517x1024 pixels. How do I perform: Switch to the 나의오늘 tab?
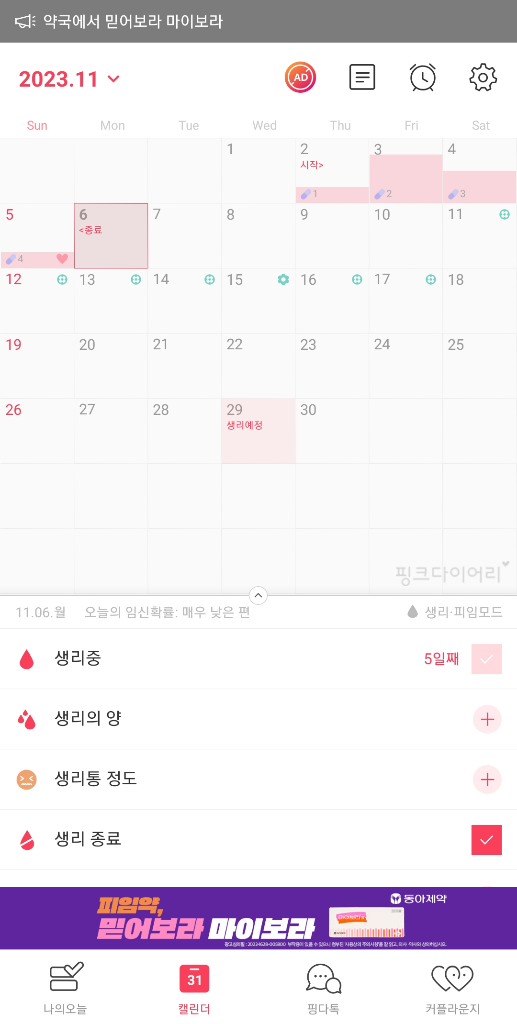pos(65,988)
